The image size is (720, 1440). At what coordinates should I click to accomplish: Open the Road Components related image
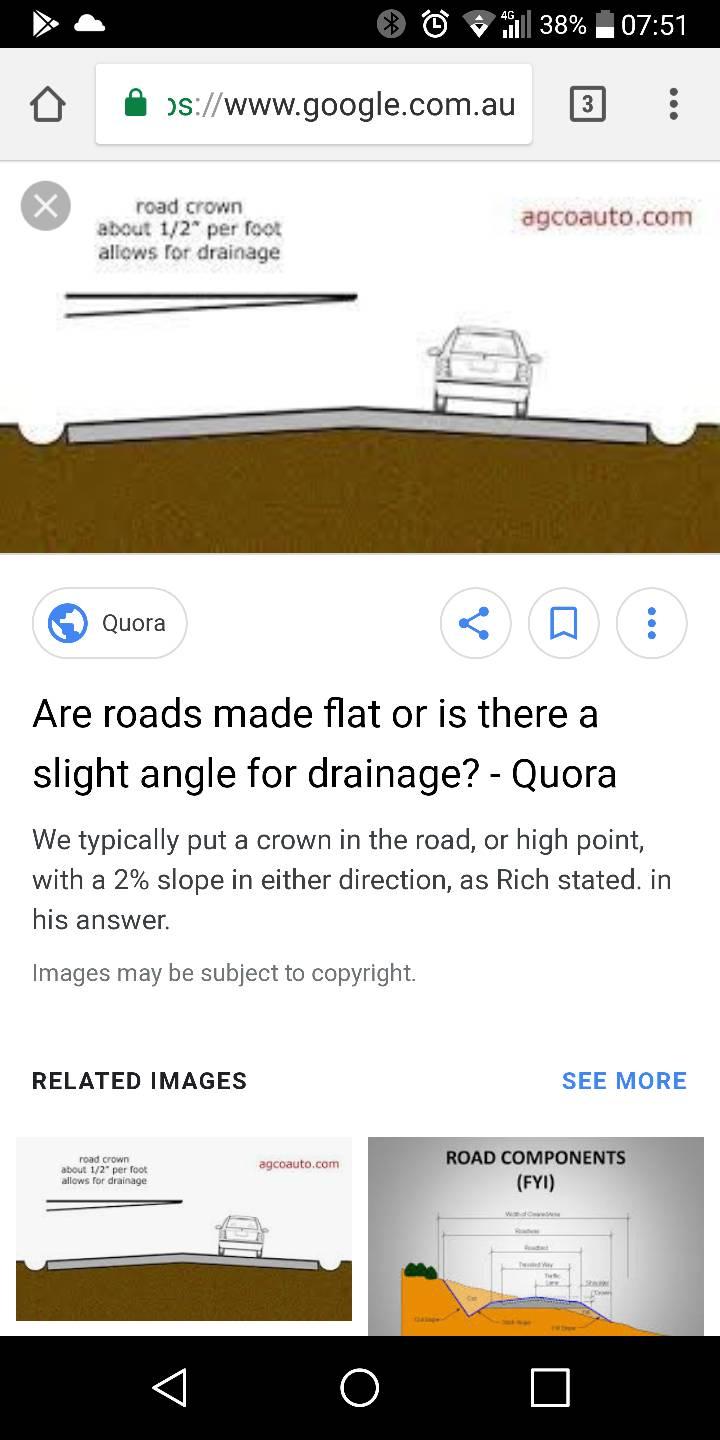pyautogui.click(x=536, y=1236)
